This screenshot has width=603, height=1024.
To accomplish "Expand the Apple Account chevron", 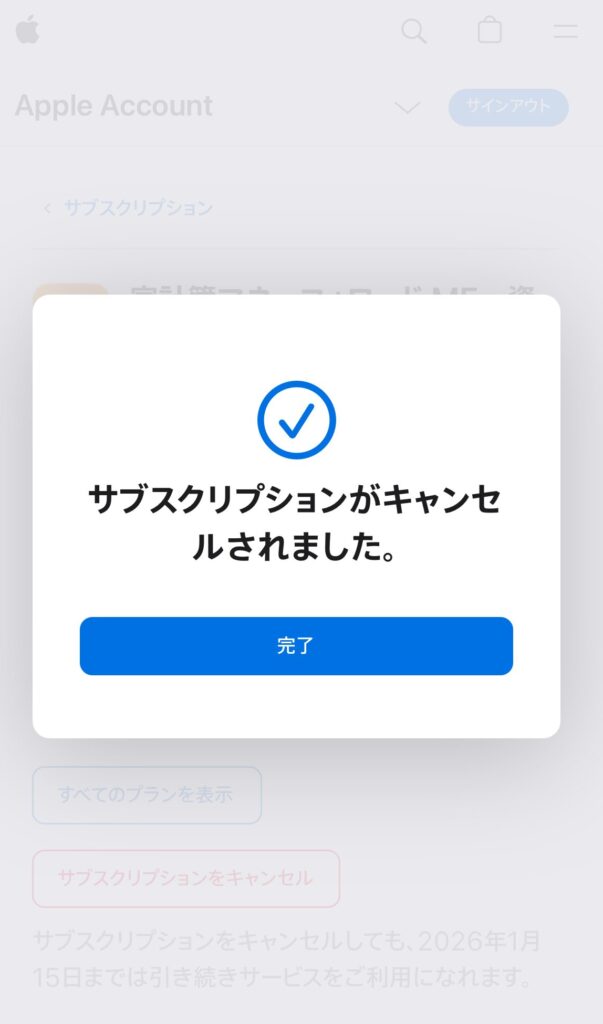I will (408, 107).
